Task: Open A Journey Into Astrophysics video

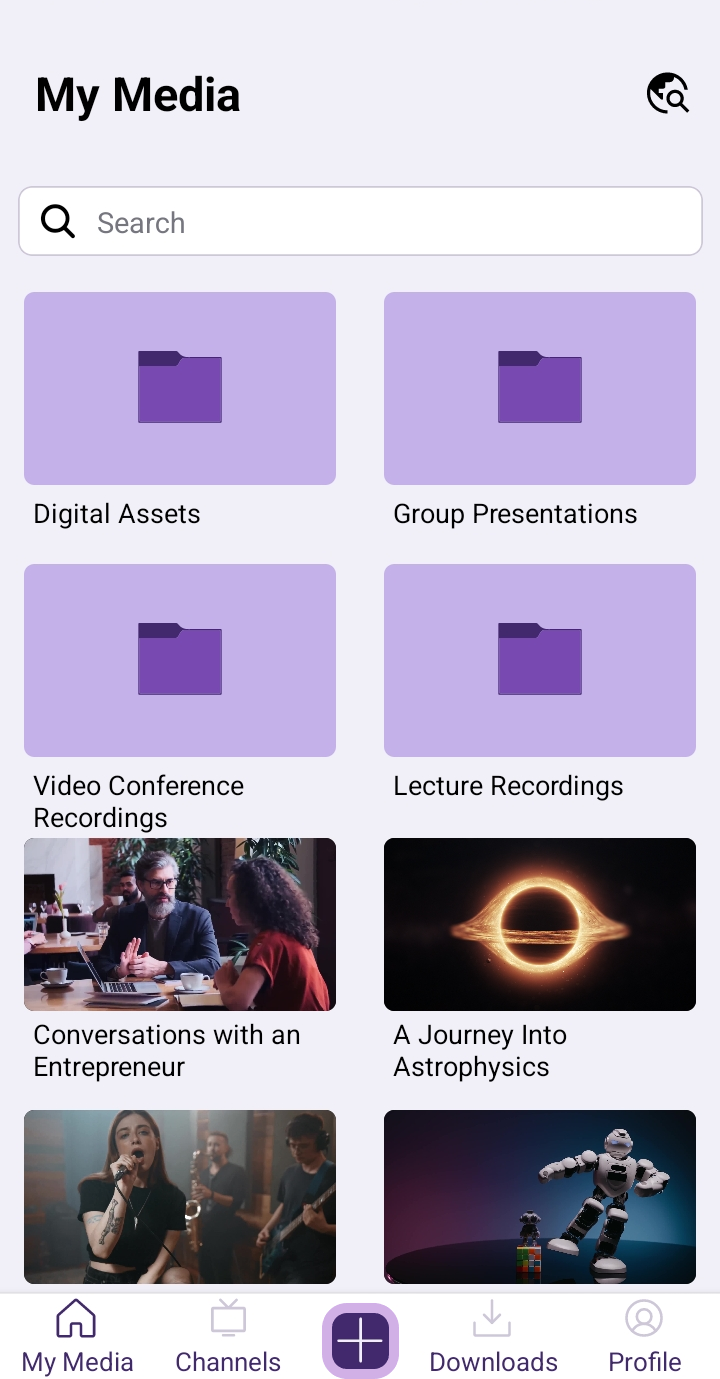Action: [540, 924]
